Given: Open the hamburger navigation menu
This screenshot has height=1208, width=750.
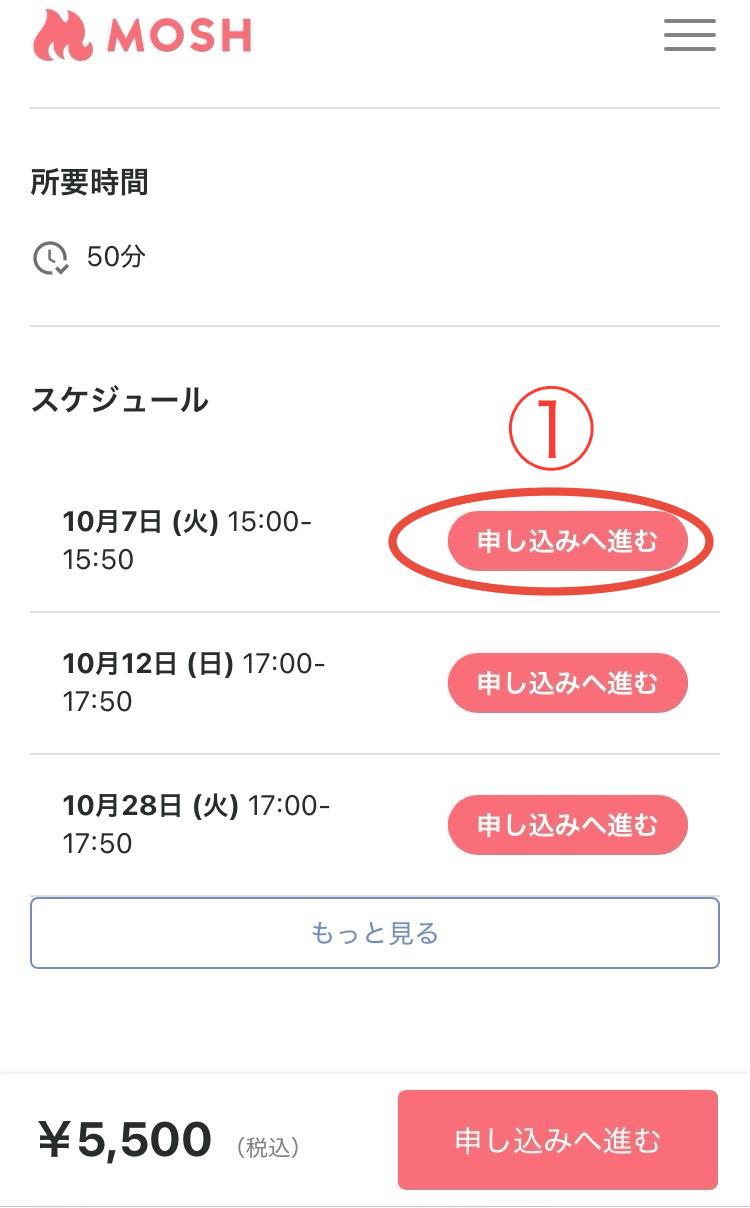Looking at the screenshot, I should [x=689, y=36].
